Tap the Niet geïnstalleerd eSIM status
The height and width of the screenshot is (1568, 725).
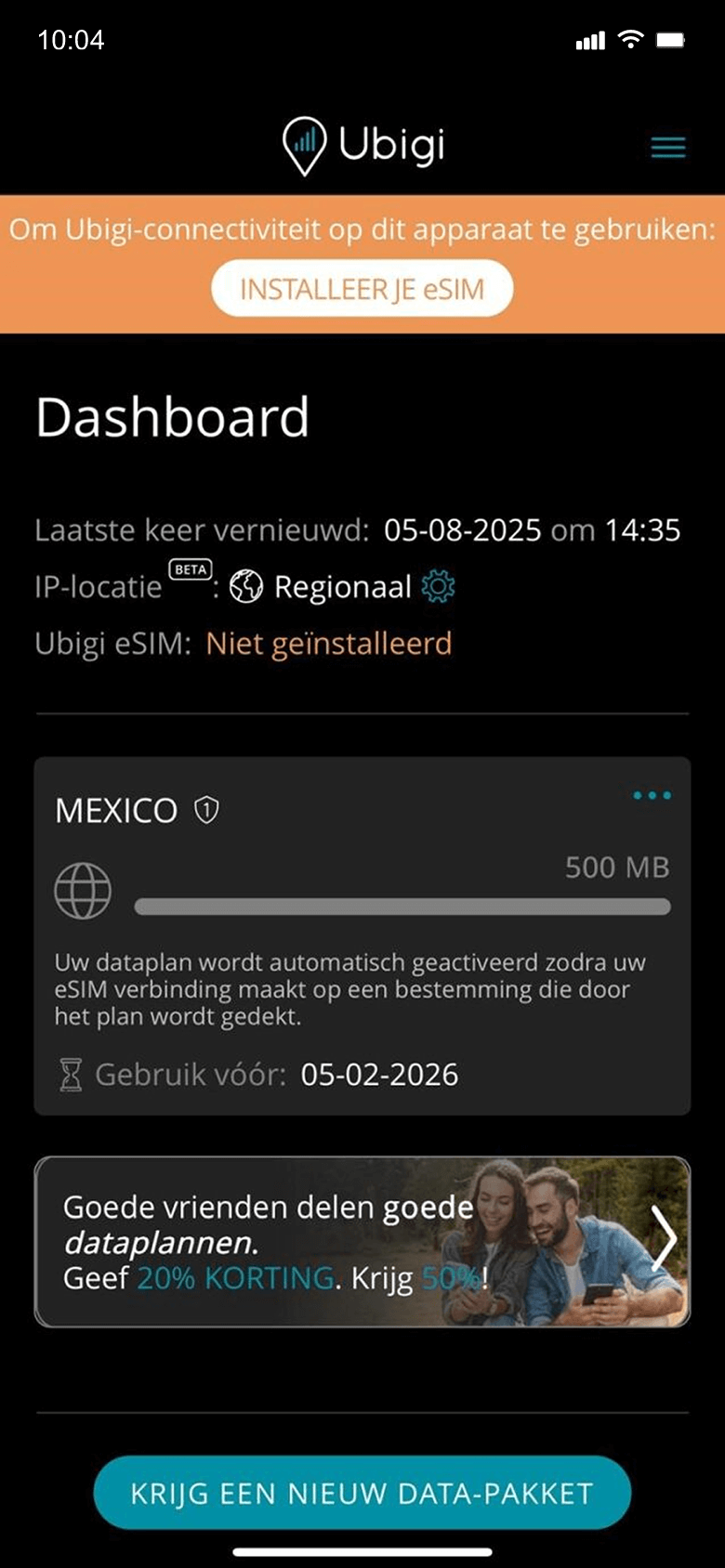pyautogui.click(x=329, y=642)
